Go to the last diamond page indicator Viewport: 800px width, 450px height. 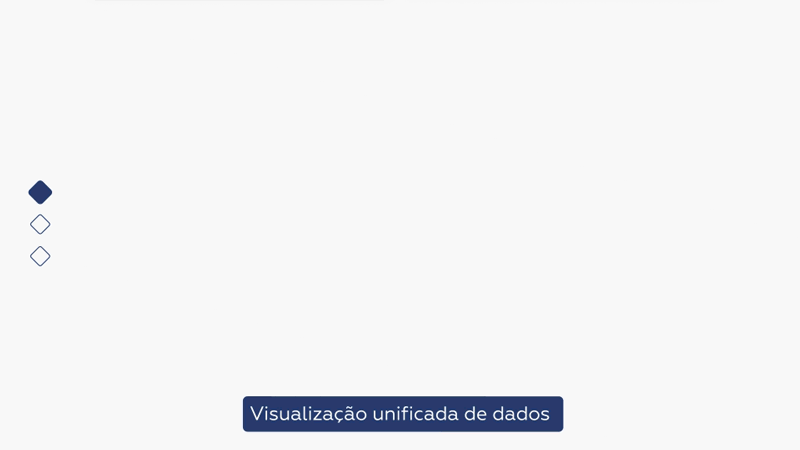pos(40,256)
